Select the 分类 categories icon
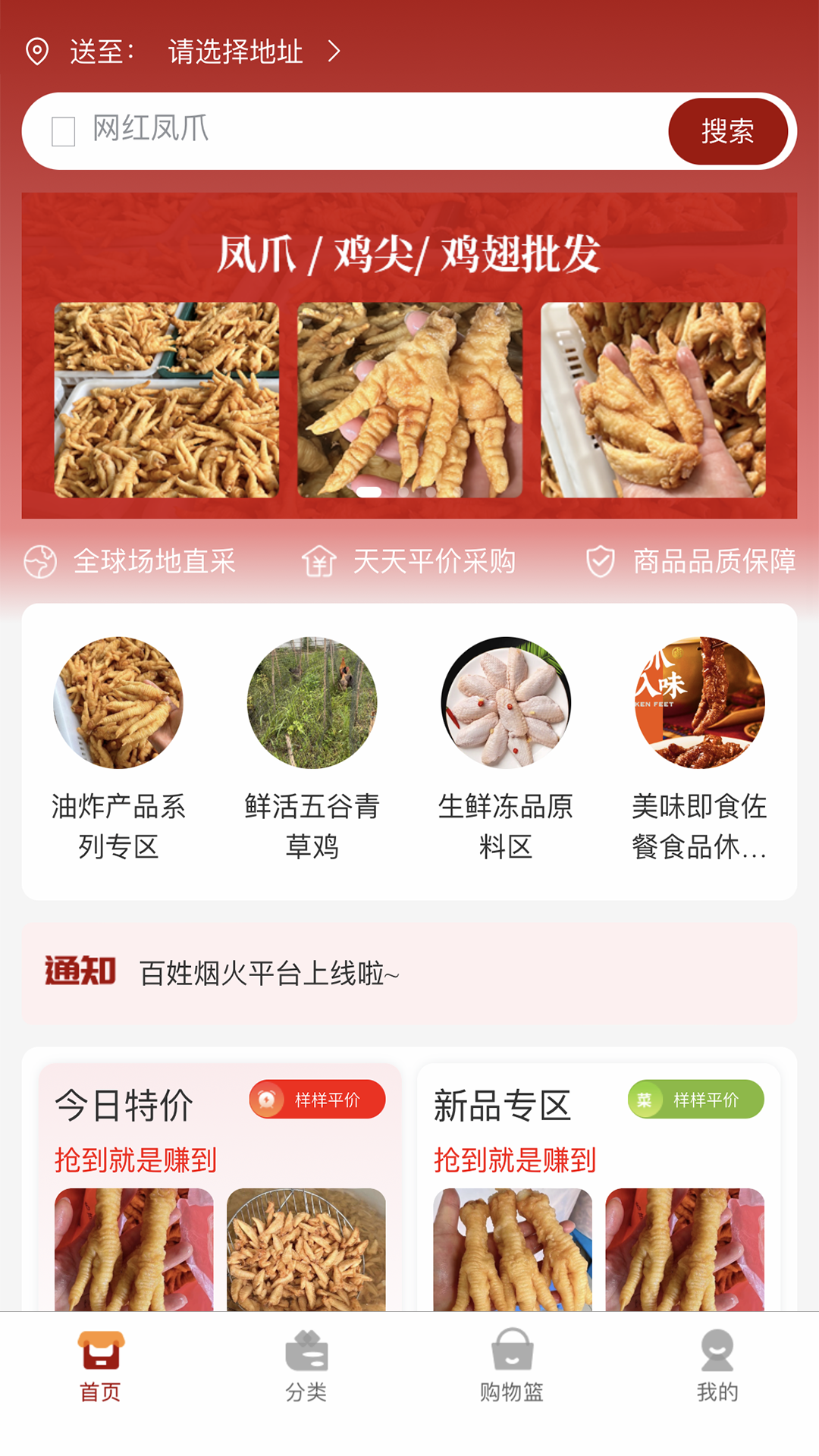Viewport: 819px width, 1456px height. 307,1356
